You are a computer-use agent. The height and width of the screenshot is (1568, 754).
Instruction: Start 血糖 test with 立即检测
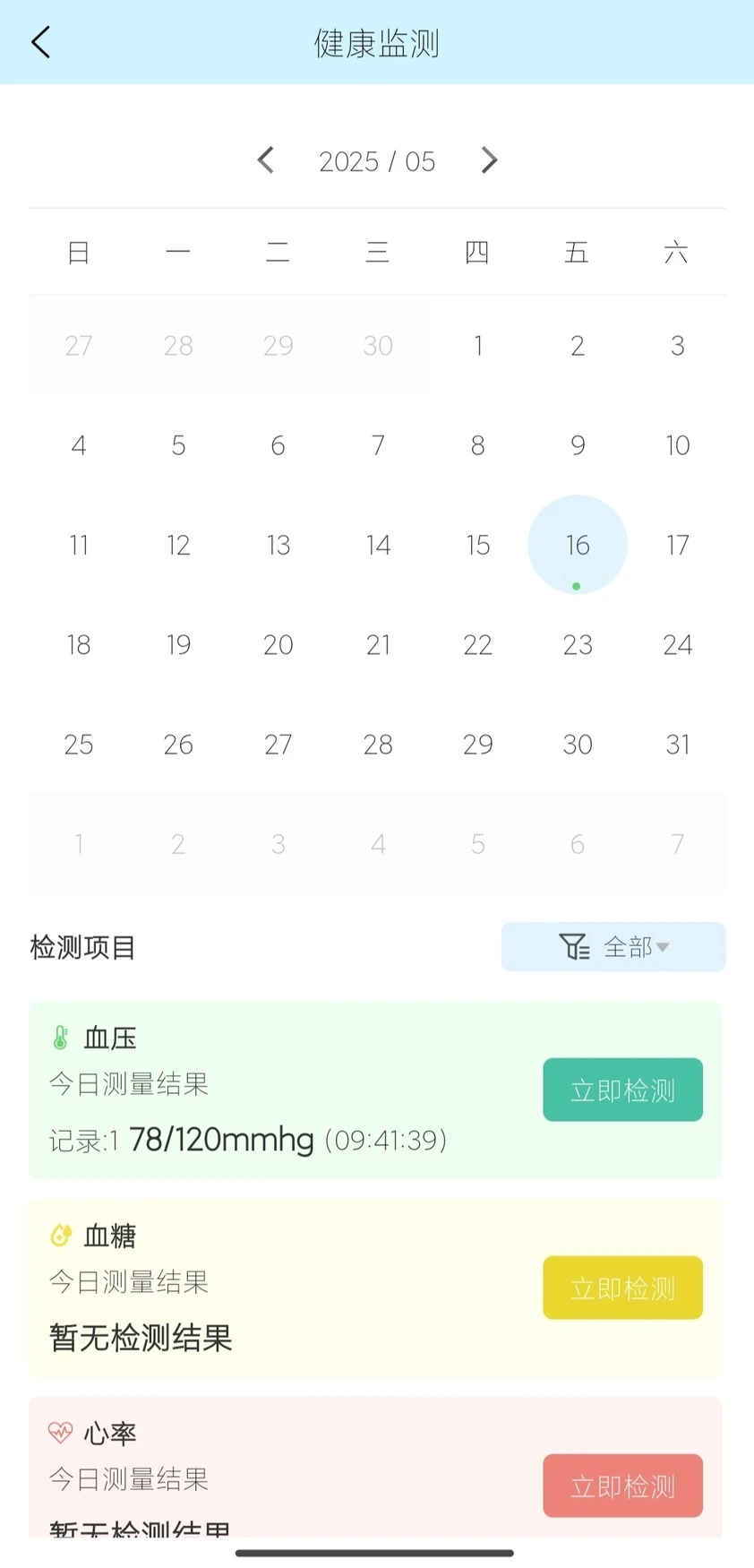click(x=622, y=1288)
